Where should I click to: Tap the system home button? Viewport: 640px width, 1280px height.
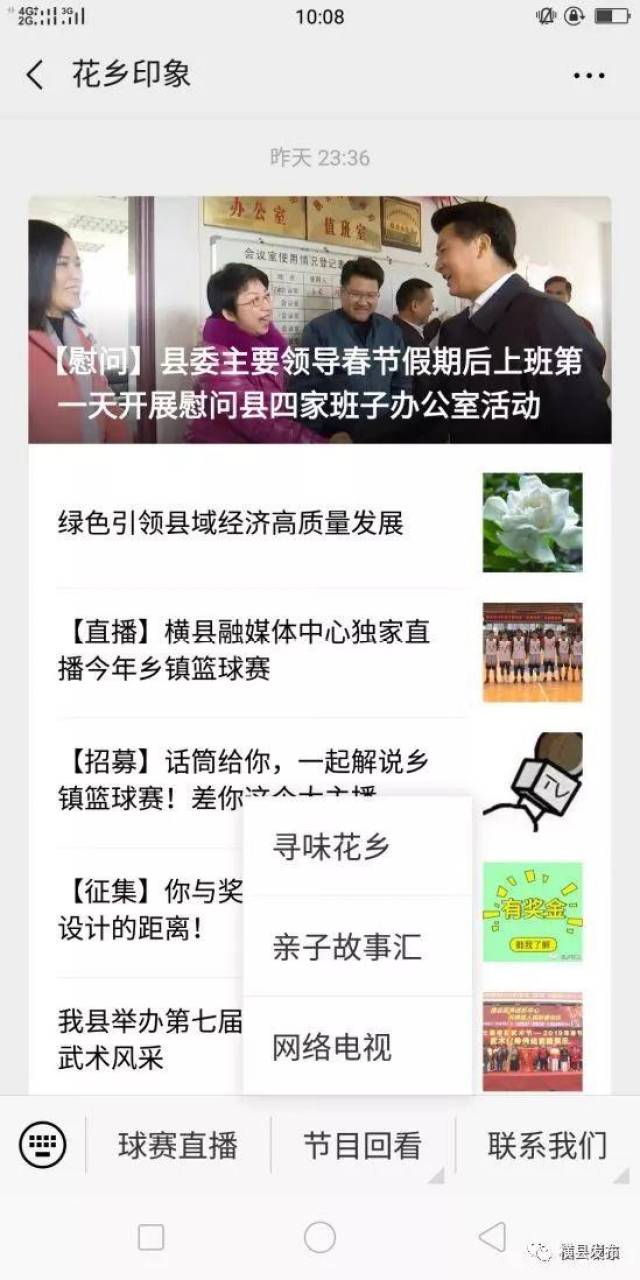320,1237
